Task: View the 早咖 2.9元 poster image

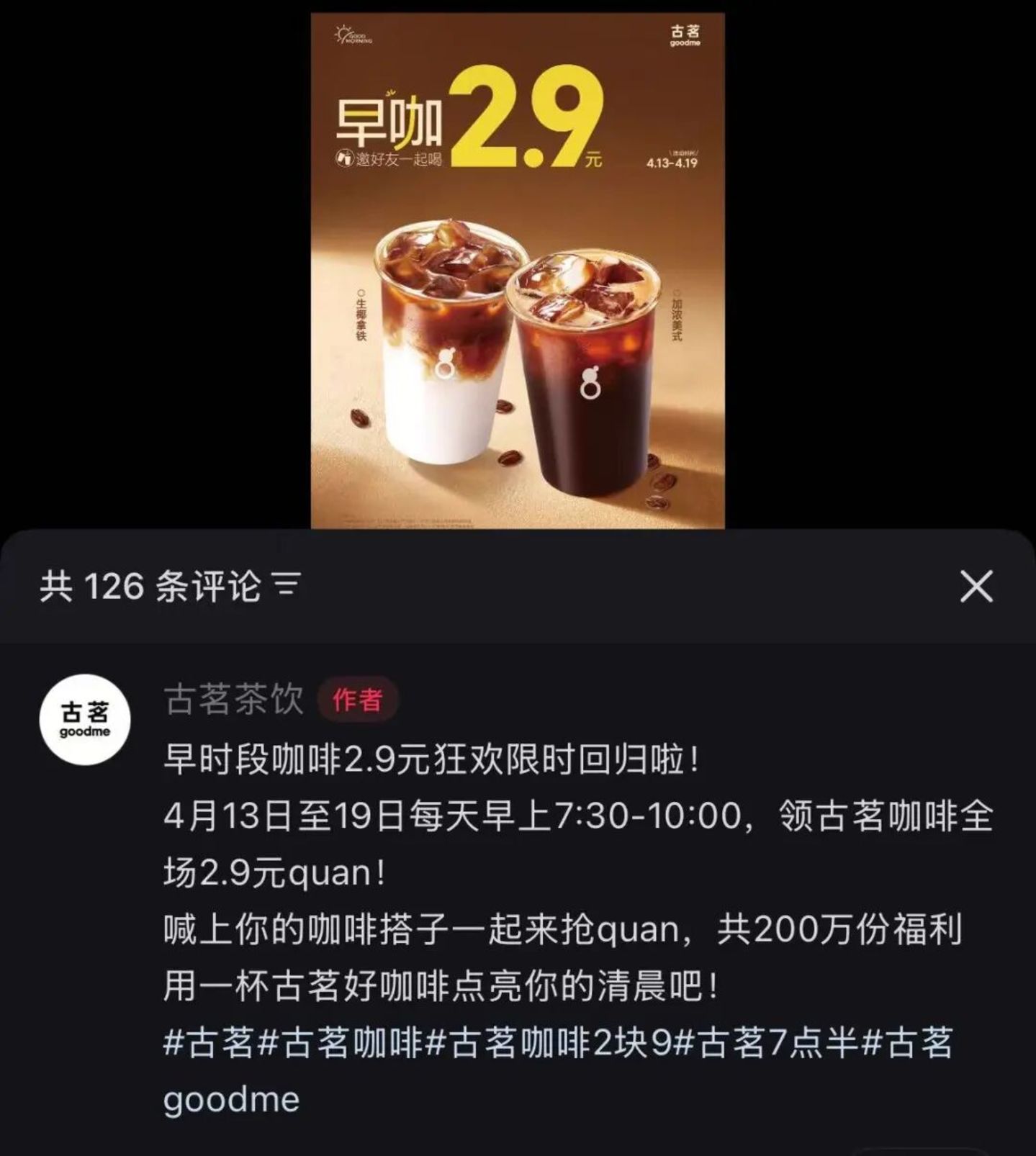Action: pyautogui.click(x=518, y=271)
